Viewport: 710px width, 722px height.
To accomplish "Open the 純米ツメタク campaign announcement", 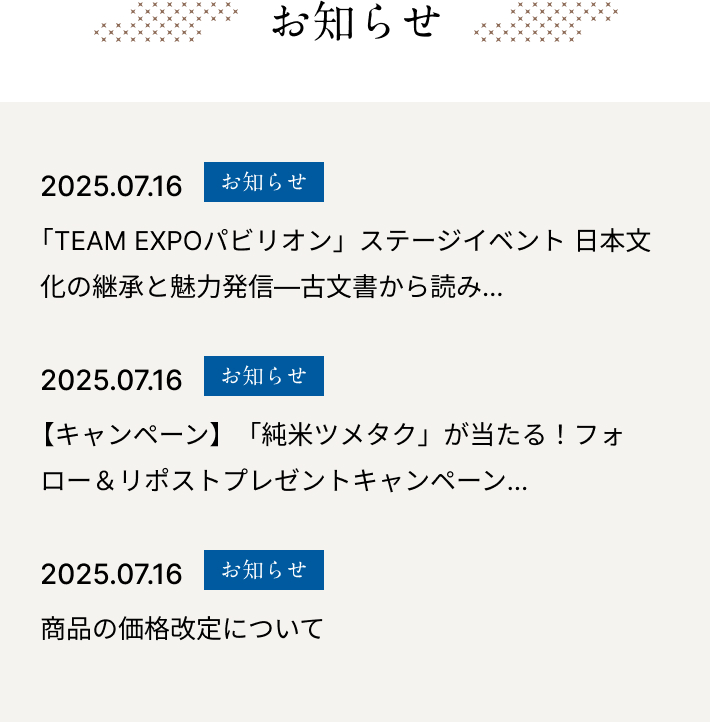I will tap(334, 458).
